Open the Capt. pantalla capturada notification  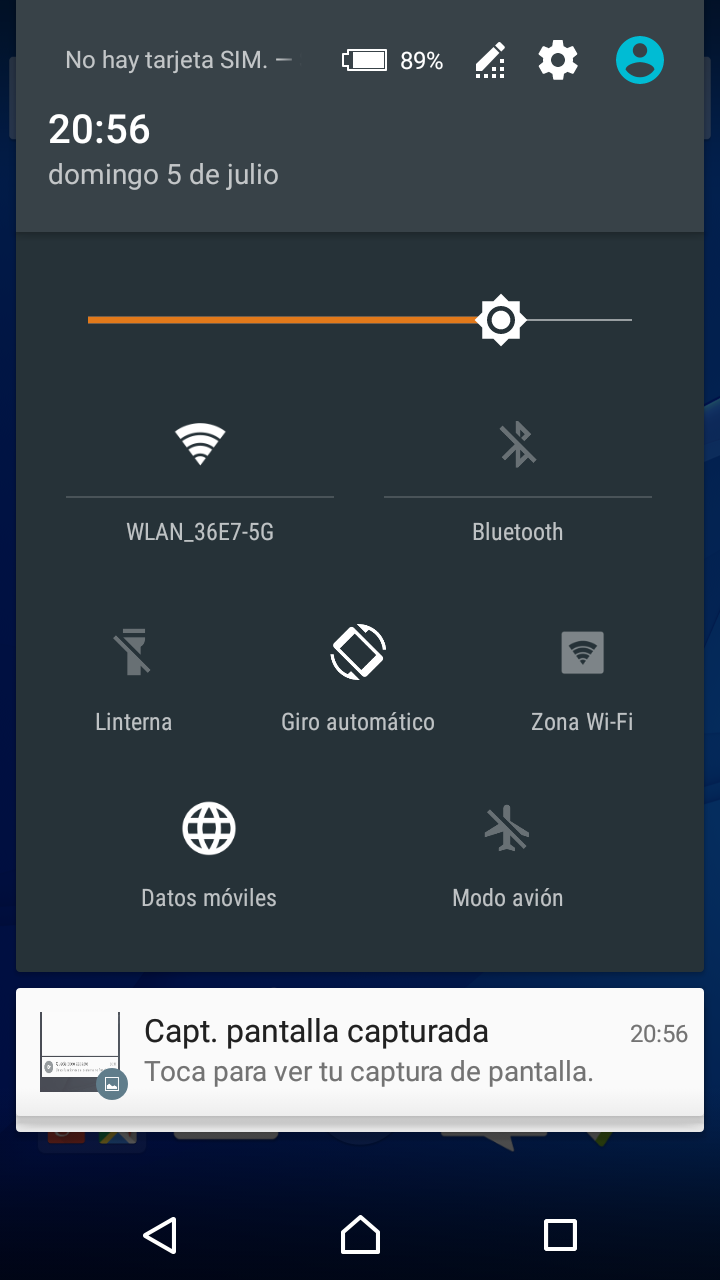pyautogui.click(x=360, y=1052)
